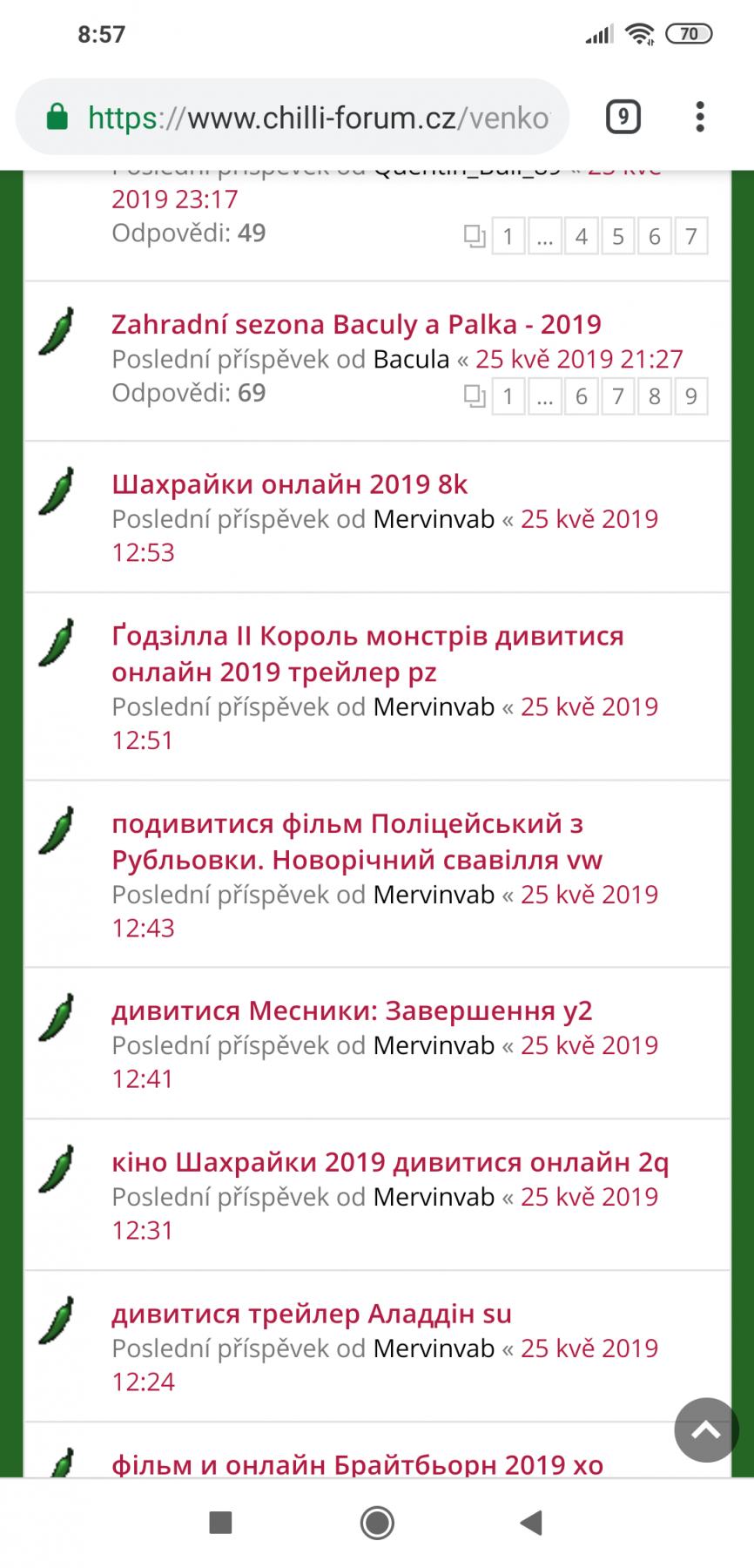Screen dimensions: 754x1568
Task: Jump to page 7 of the 49-replies topic
Action: (690, 237)
